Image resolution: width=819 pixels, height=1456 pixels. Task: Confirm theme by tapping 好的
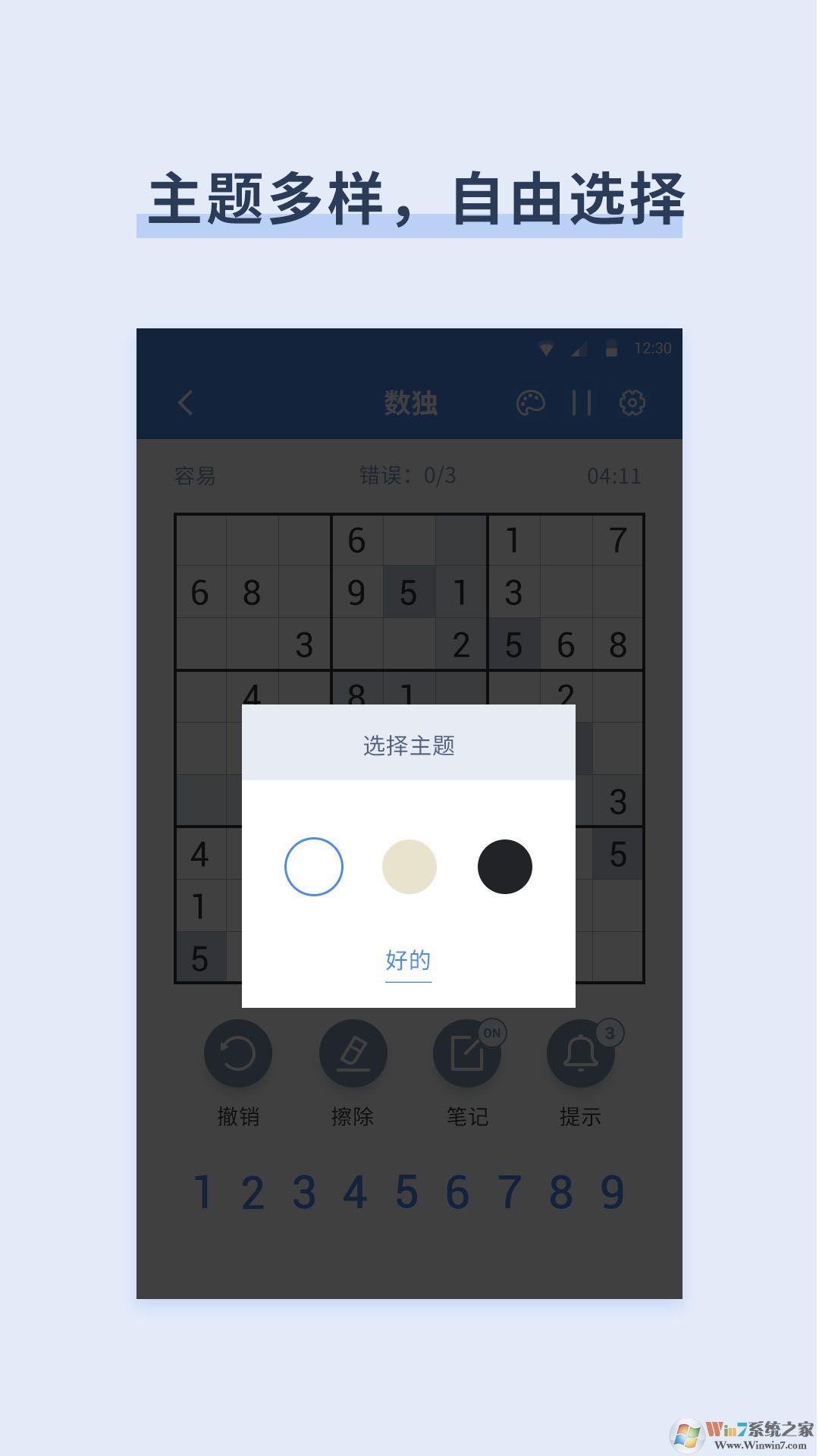[x=407, y=961]
